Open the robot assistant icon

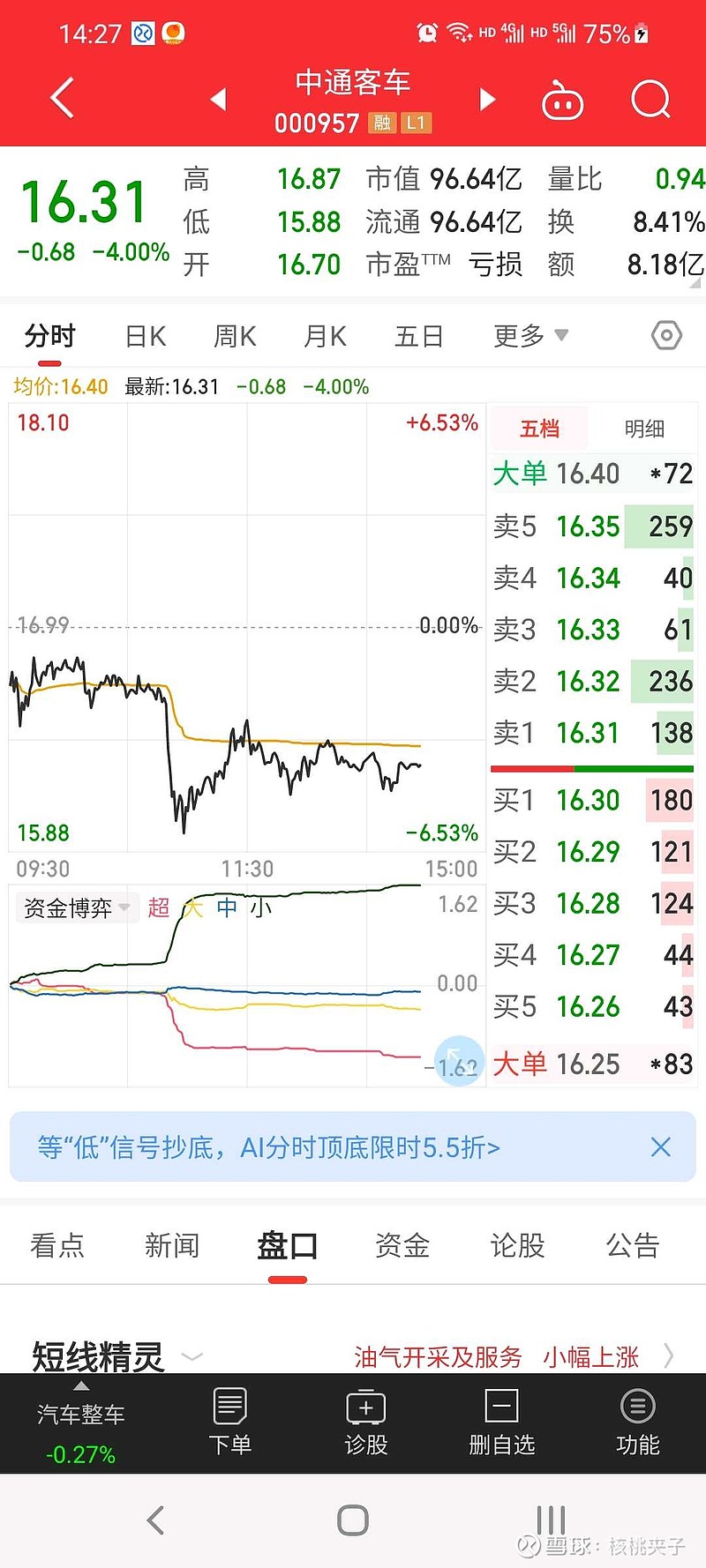(562, 100)
